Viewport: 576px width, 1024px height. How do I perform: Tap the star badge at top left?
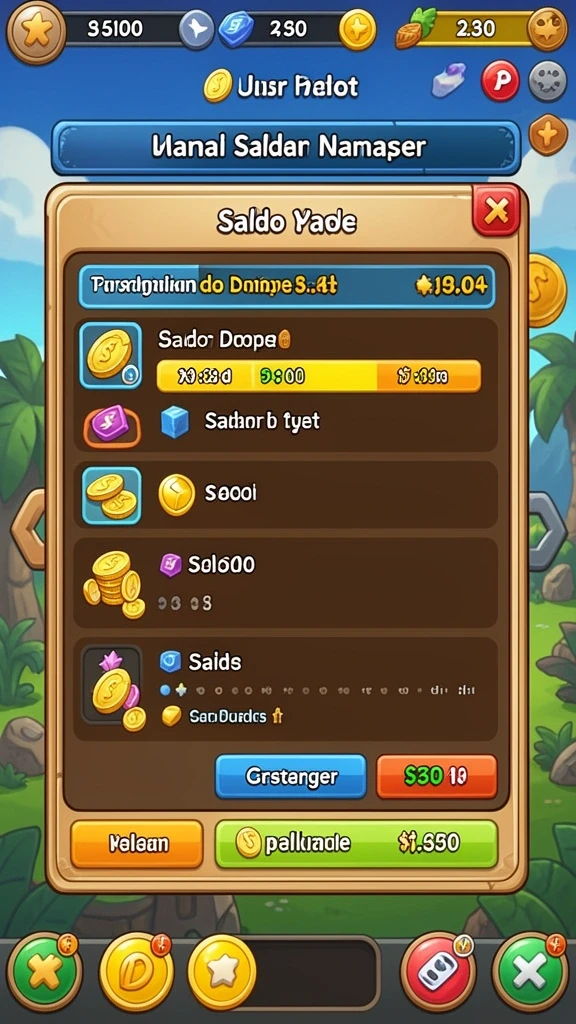coord(36,31)
